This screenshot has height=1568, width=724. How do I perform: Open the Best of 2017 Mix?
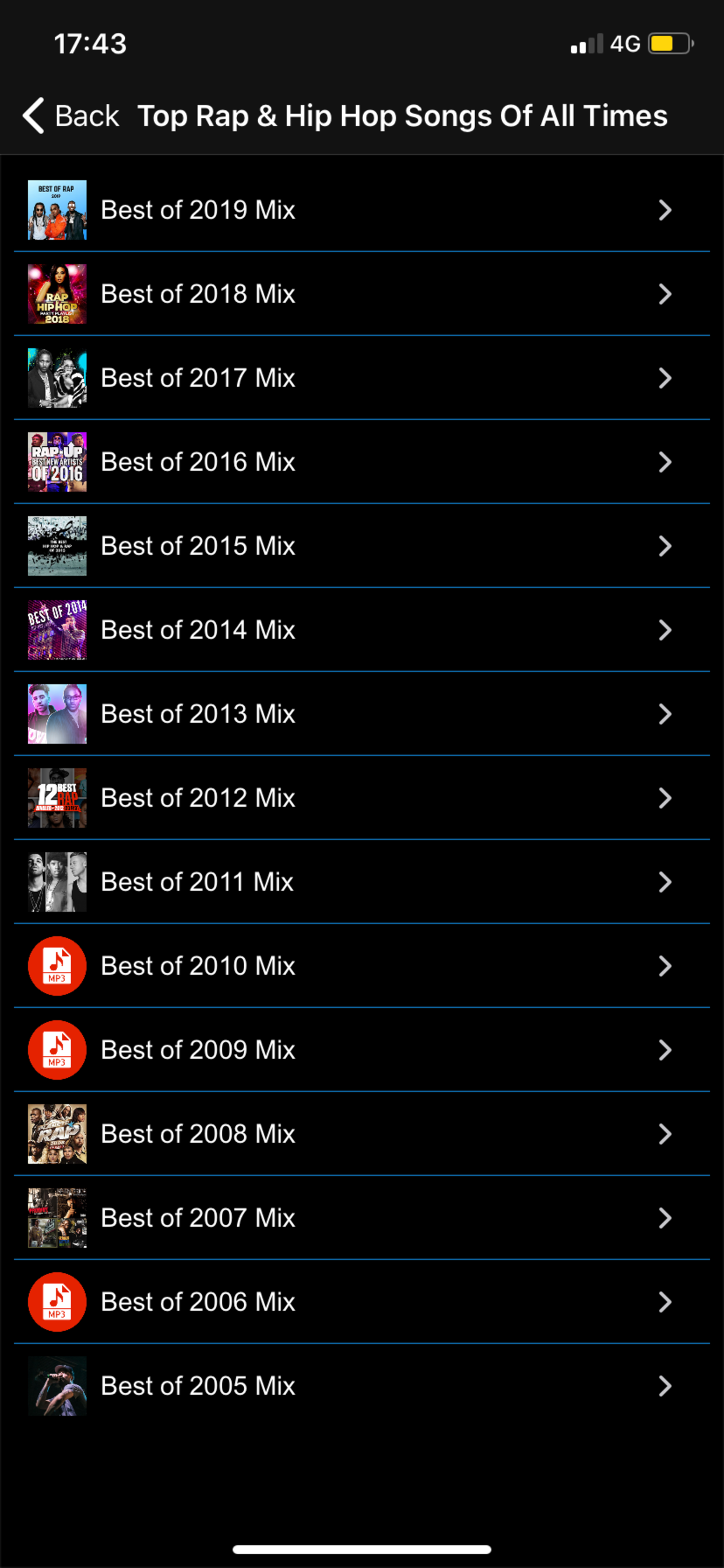point(362,377)
